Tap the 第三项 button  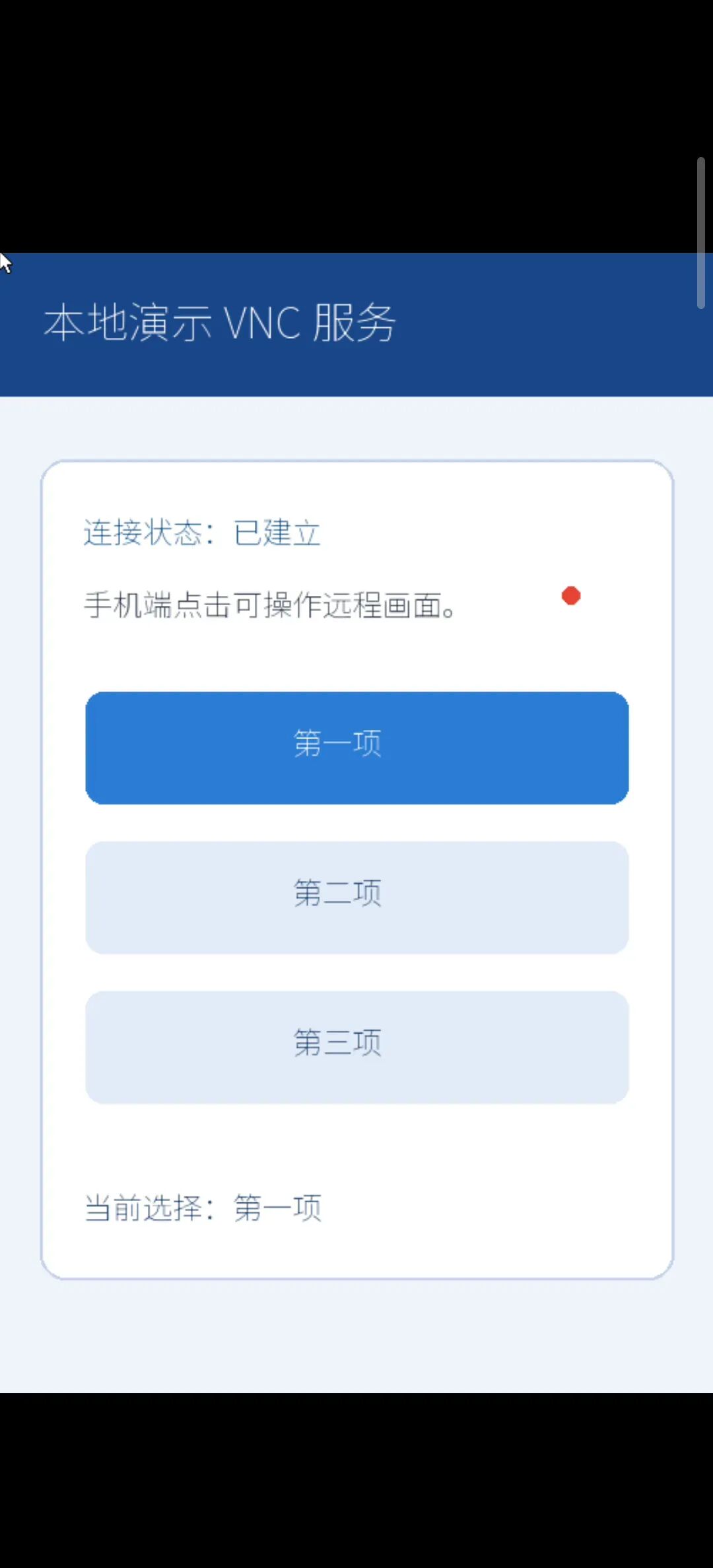tap(356, 1047)
